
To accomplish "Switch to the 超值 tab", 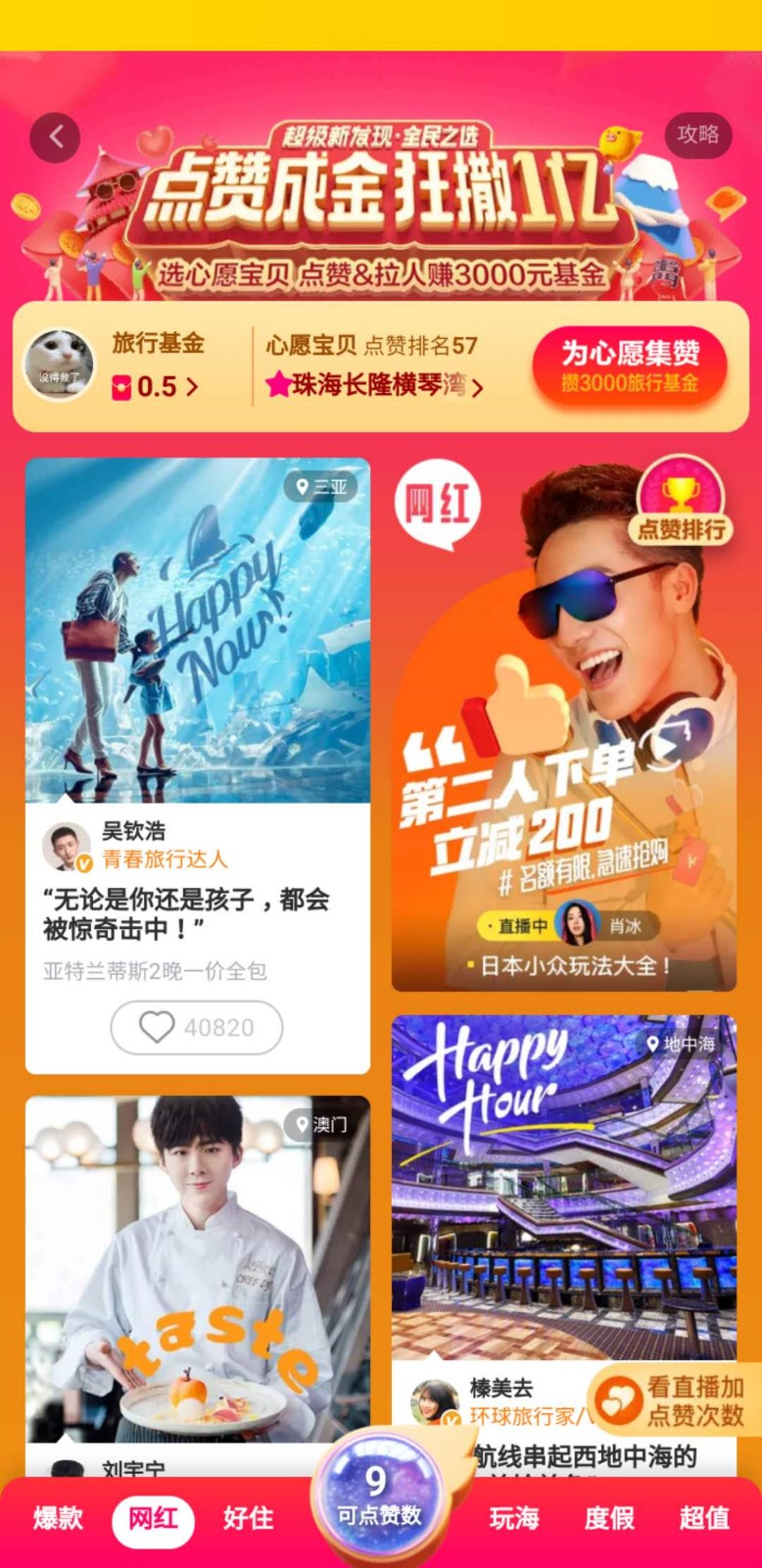I will tap(704, 1518).
